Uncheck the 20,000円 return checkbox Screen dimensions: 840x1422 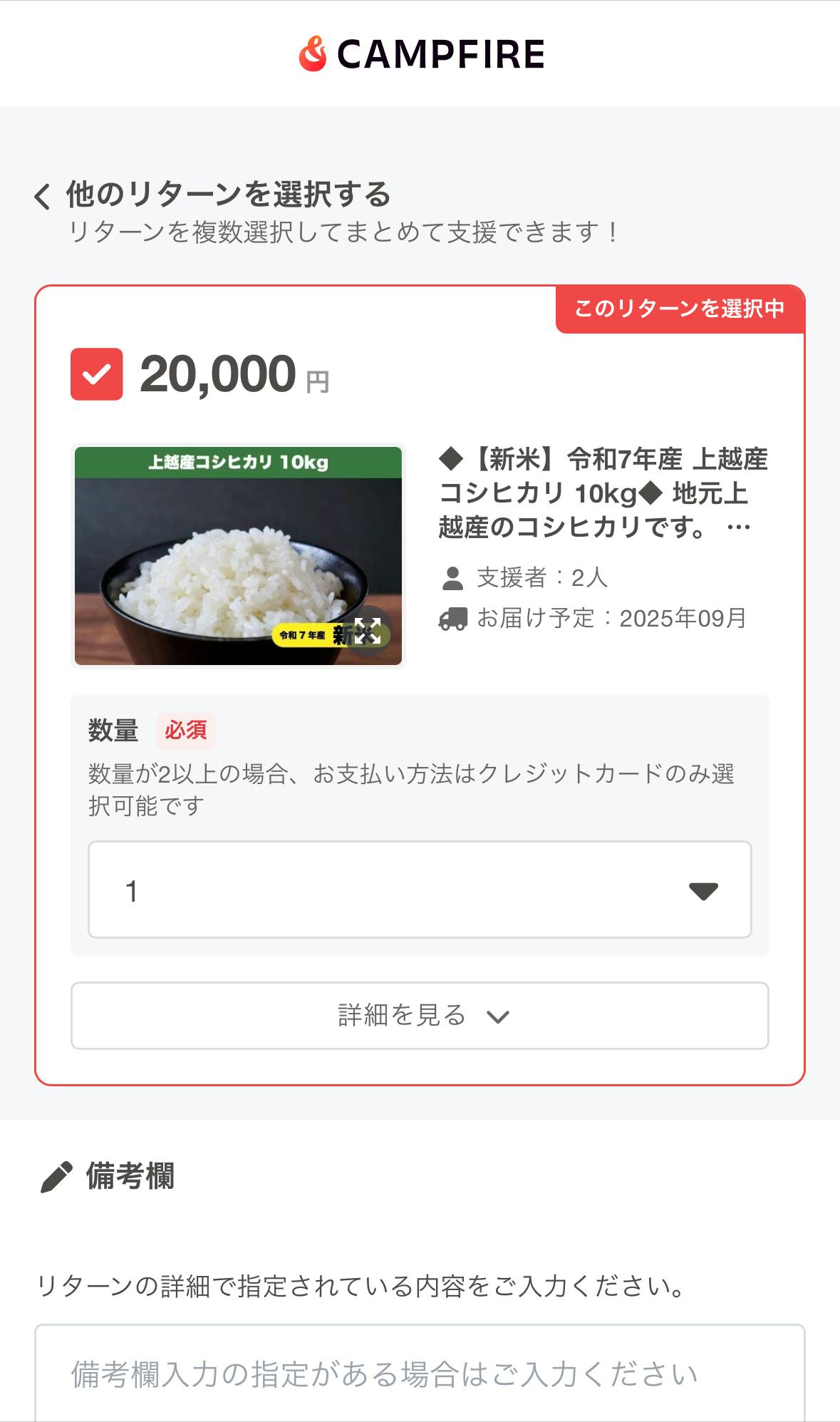coord(97,374)
